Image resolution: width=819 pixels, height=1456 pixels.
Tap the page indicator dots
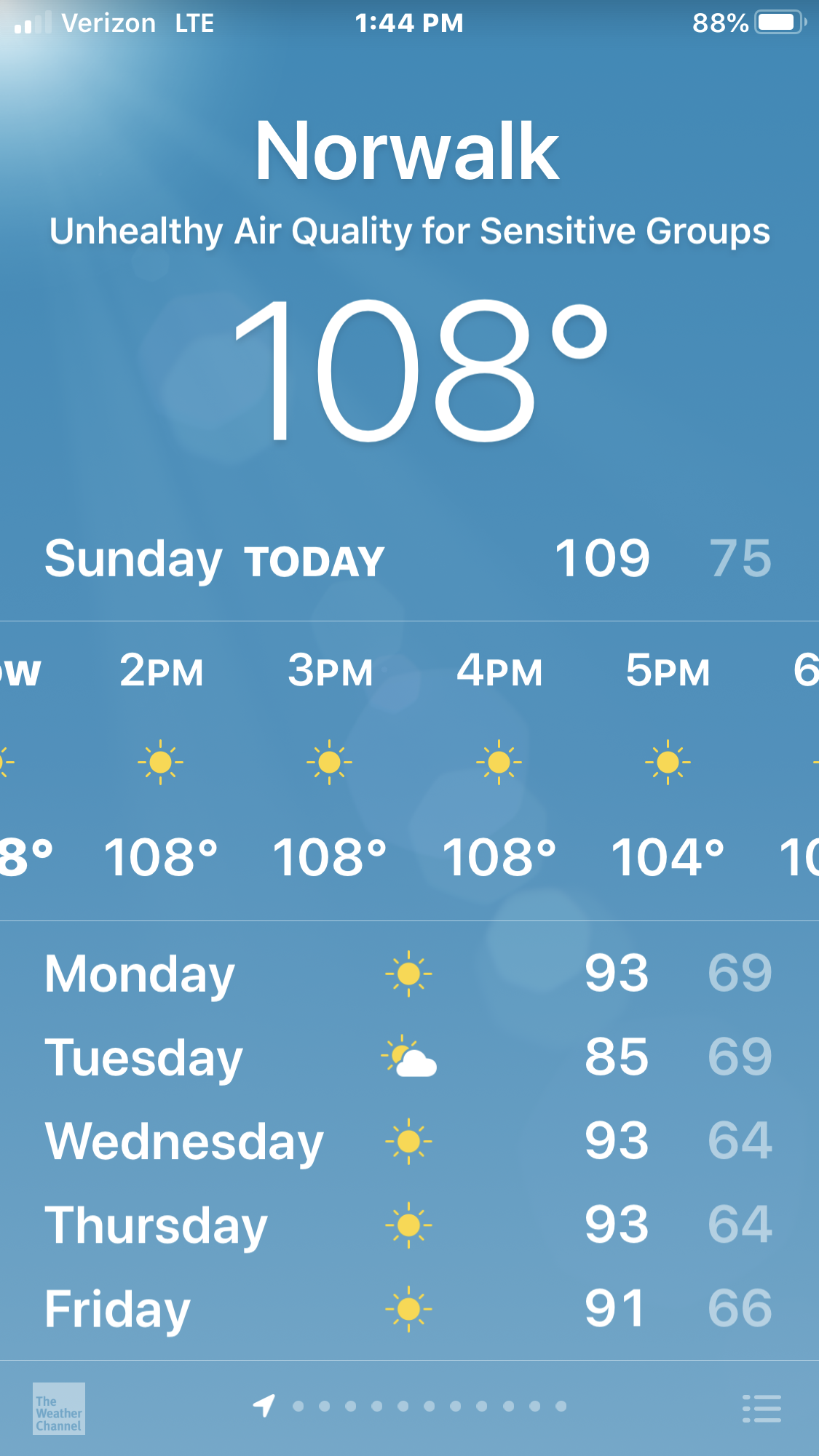pos(429,1407)
